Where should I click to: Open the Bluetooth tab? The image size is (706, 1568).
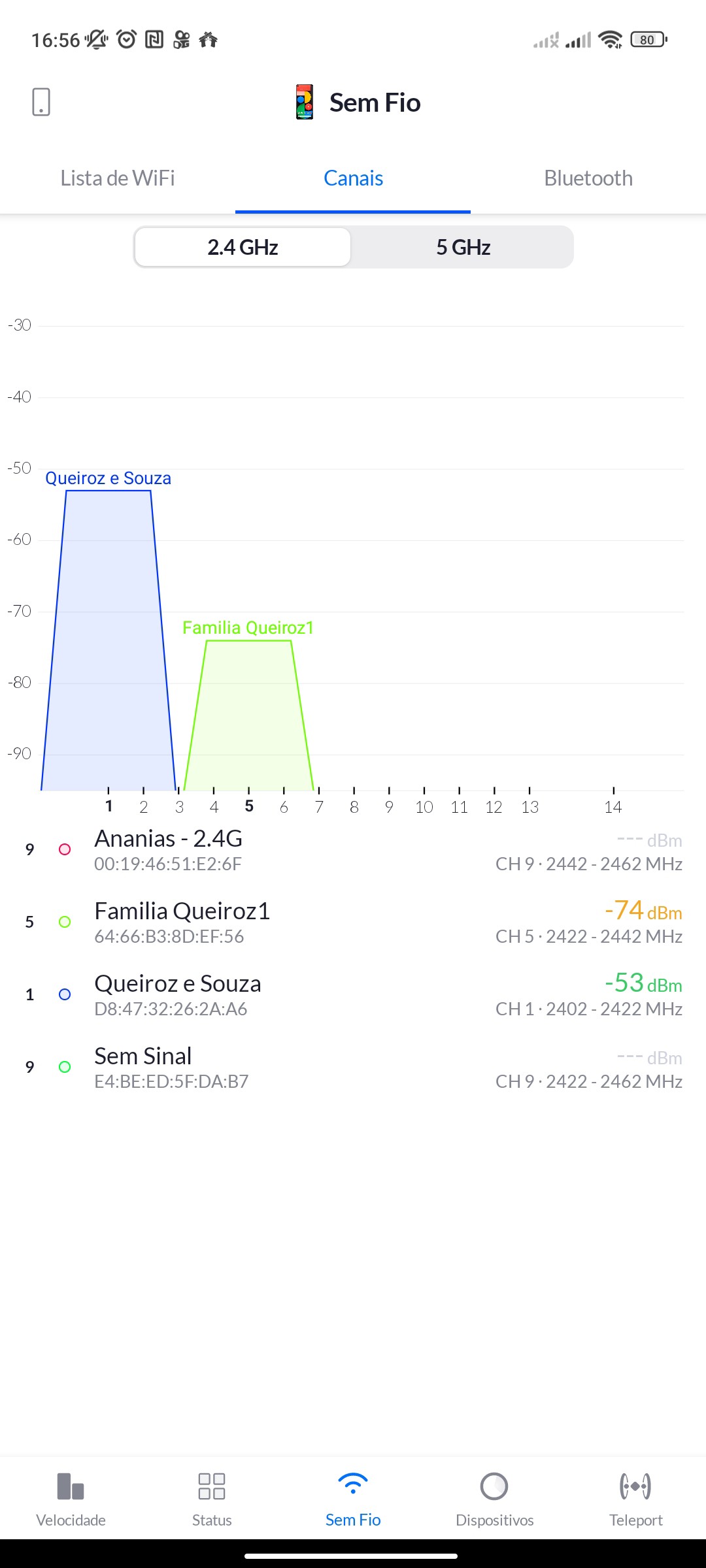coord(588,178)
